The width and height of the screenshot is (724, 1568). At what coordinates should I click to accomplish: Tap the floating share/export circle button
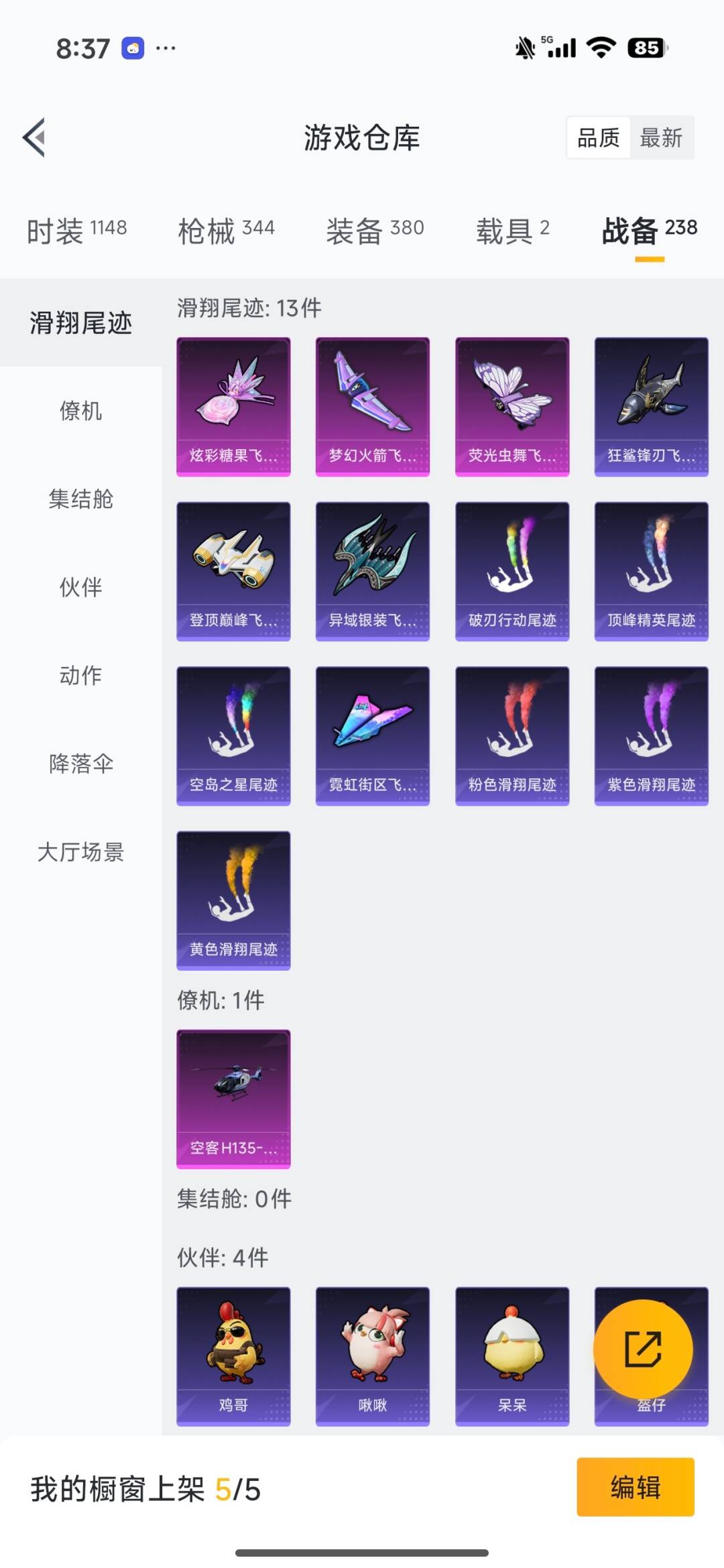point(644,1349)
